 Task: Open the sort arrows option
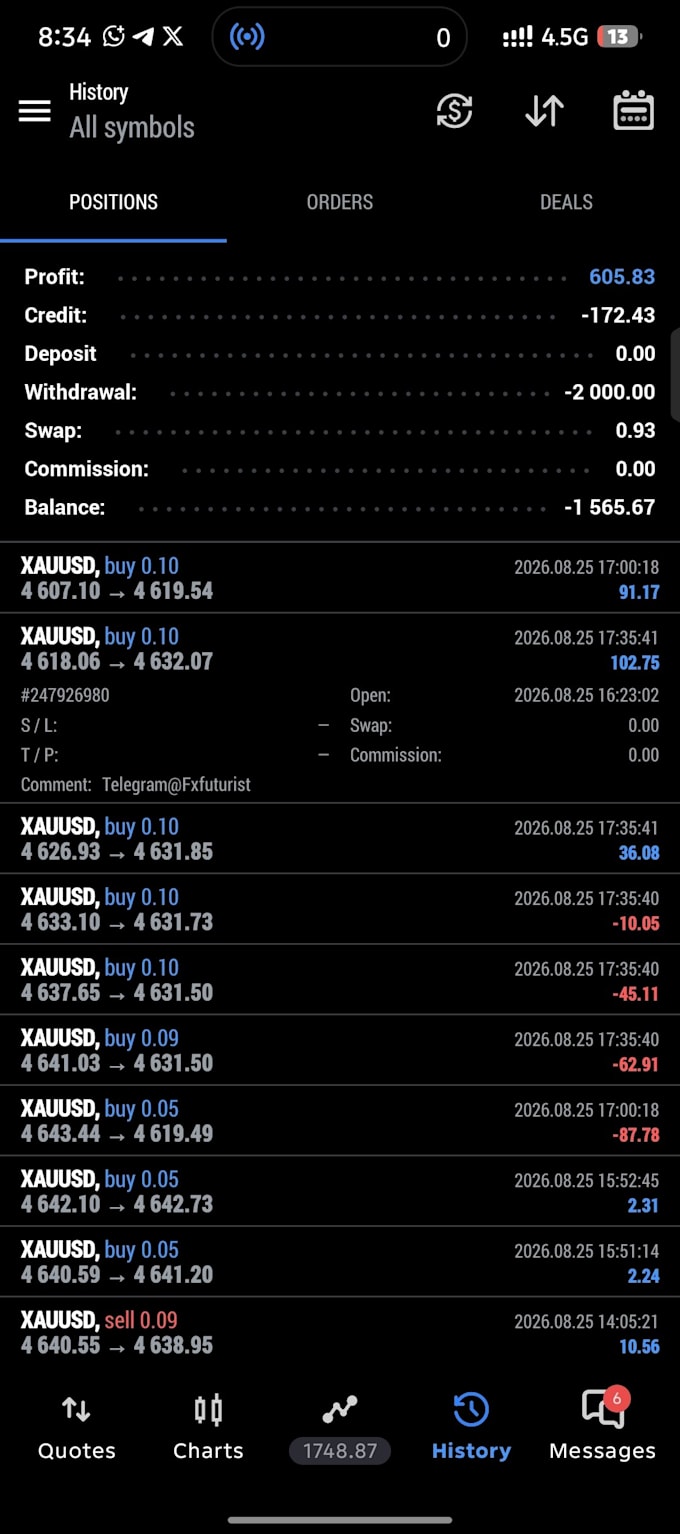tap(544, 111)
